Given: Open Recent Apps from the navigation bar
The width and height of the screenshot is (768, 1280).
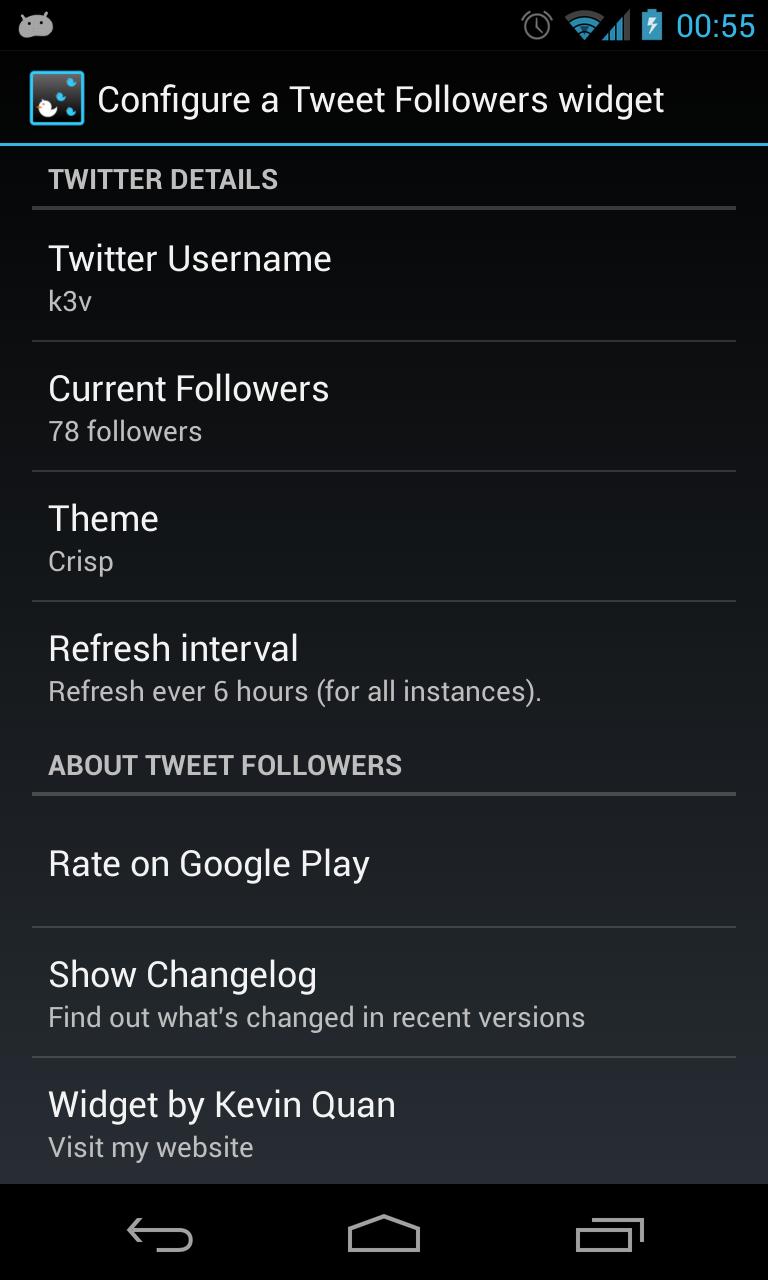Looking at the screenshot, I should pos(610,1234).
